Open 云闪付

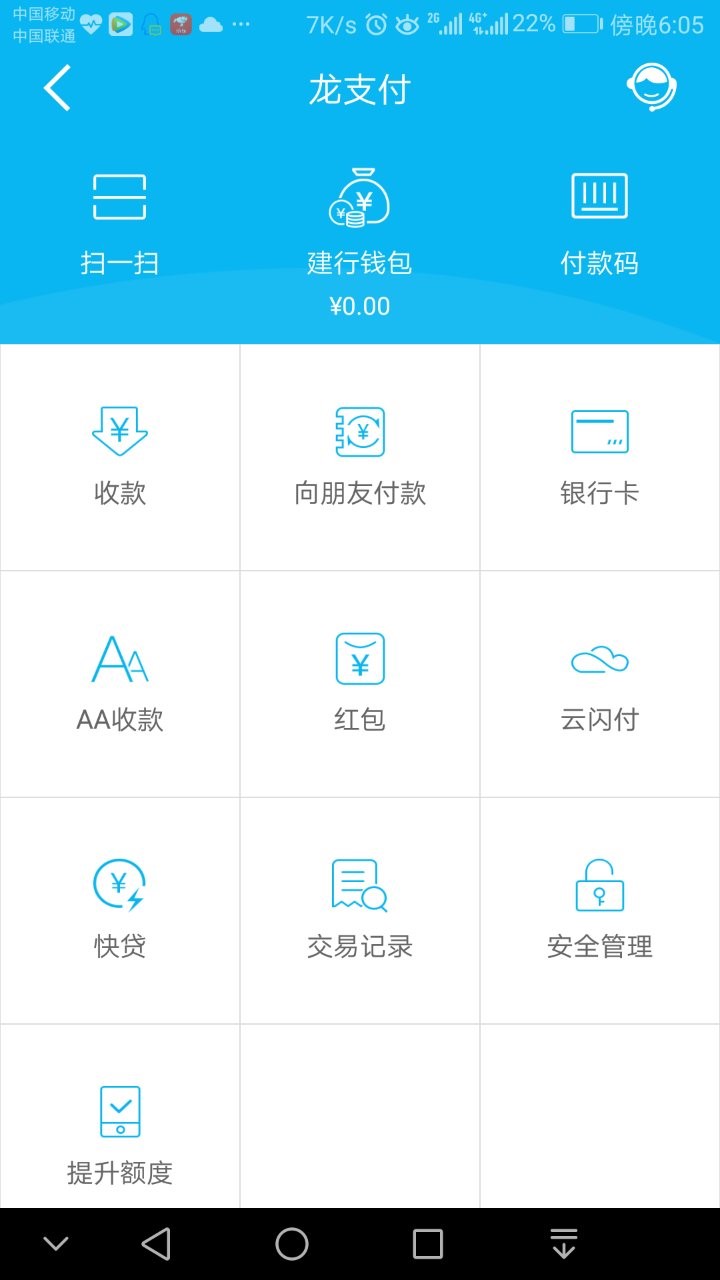599,684
